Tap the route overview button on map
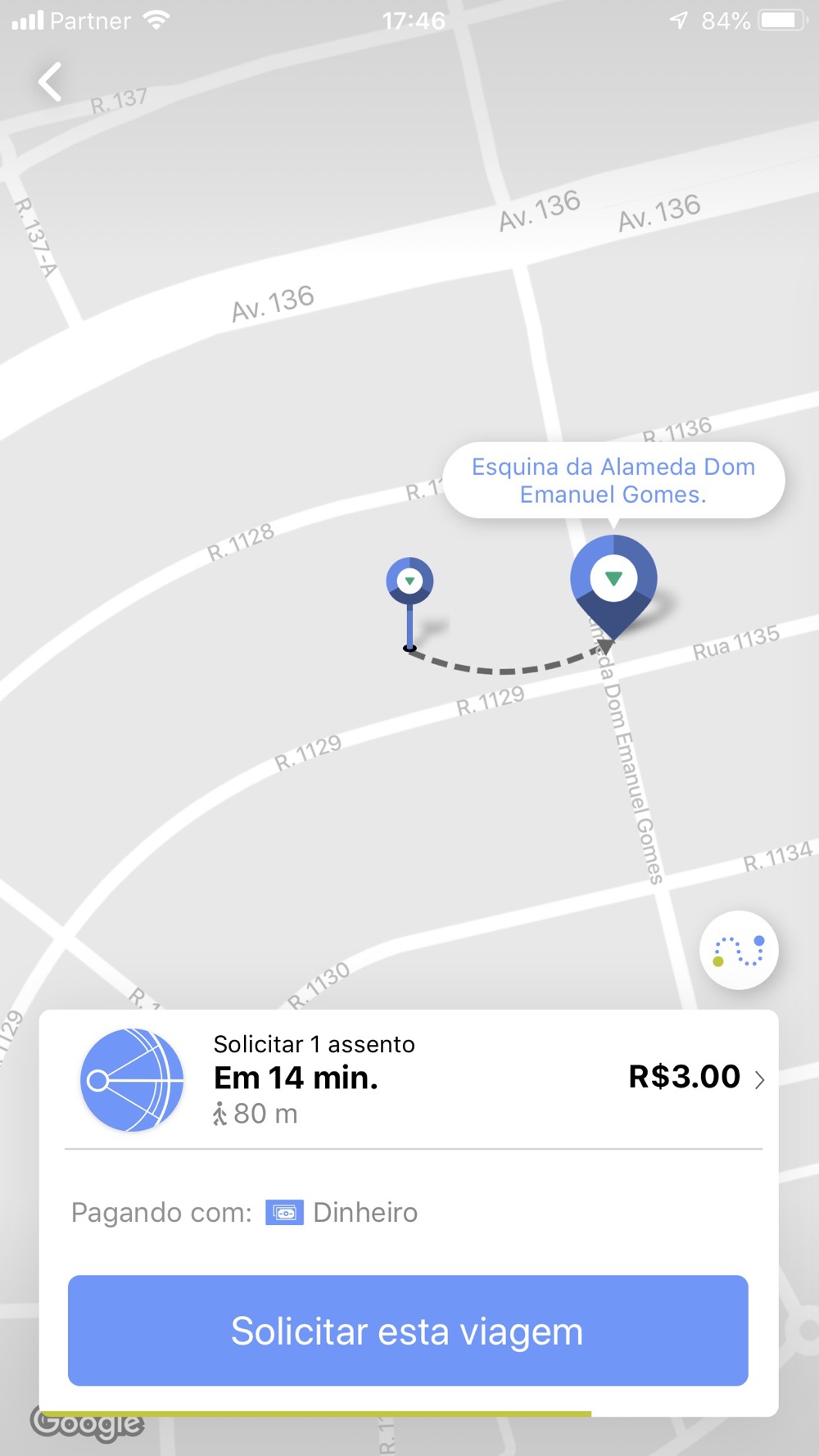Viewport: 819px width, 1456px height. point(739,950)
